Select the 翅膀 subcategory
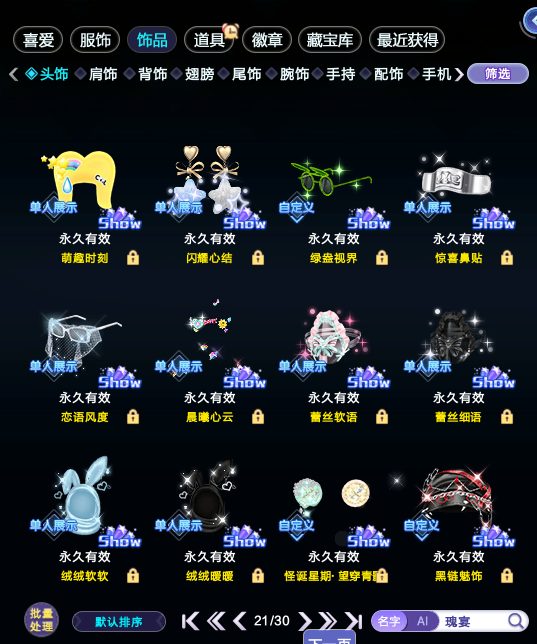The width and height of the screenshot is (537, 644). tap(199, 74)
